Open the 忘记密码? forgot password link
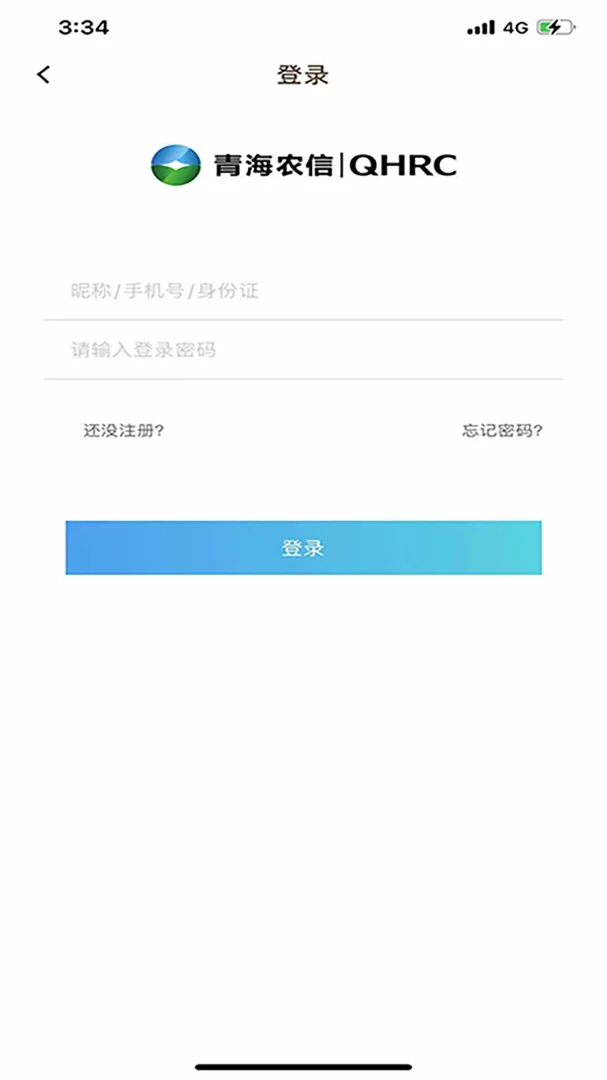Image resolution: width=607 pixels, height=1080 pixels. (502, 431)
